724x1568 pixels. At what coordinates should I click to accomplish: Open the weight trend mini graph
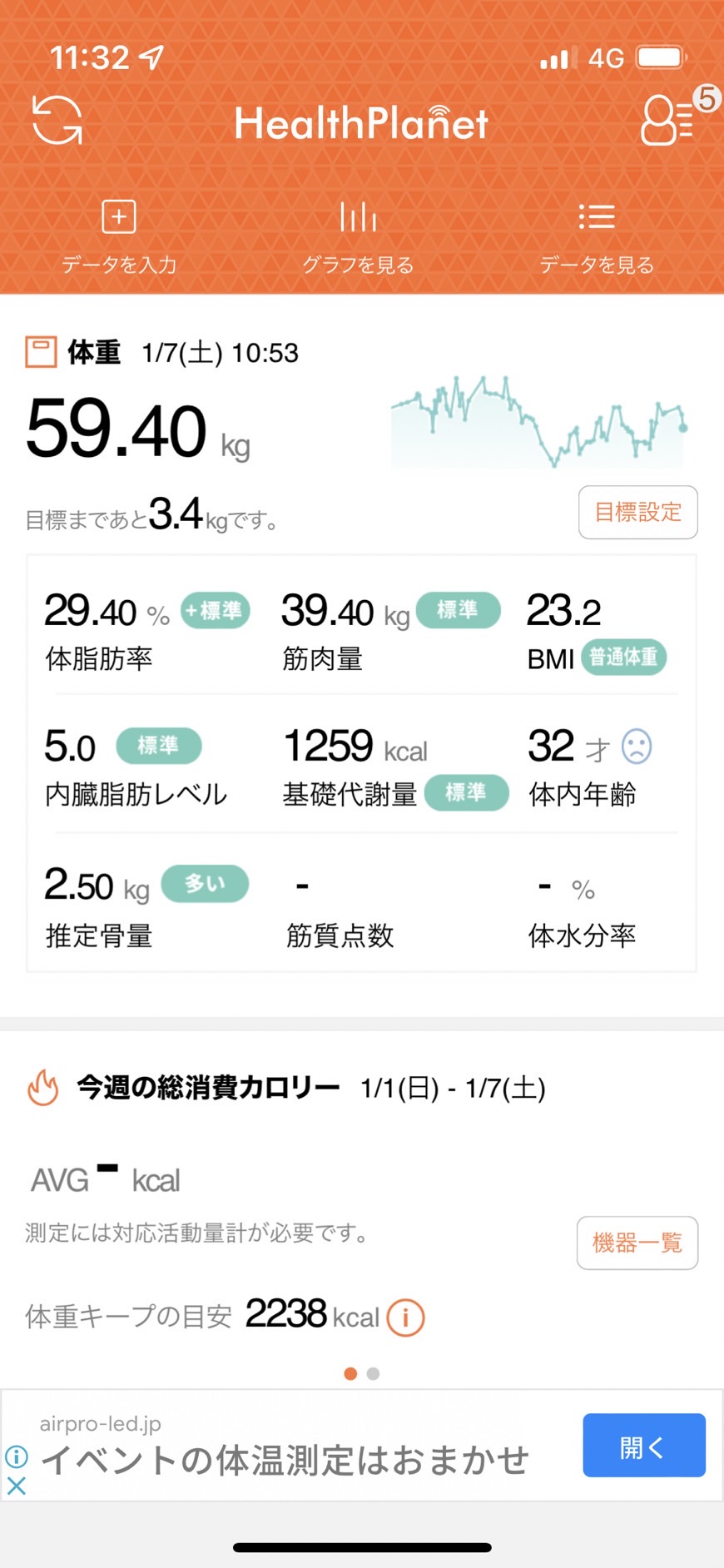pos(539,421)
